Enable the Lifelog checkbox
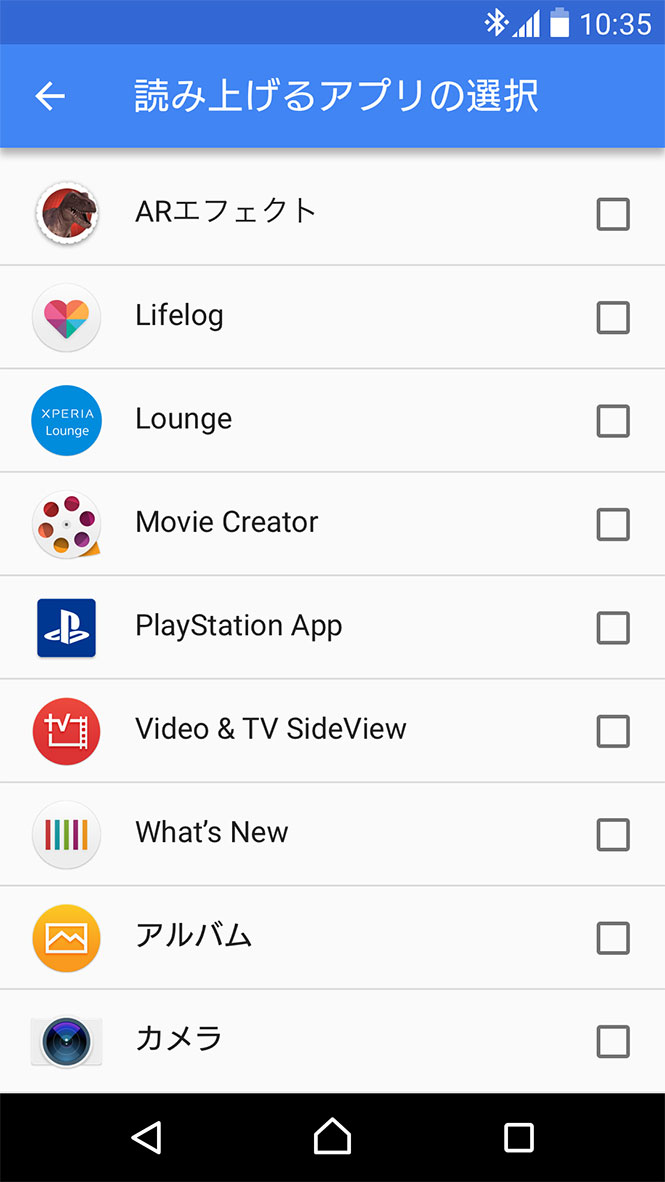The image size is (665, 1182). pos(613,318)
